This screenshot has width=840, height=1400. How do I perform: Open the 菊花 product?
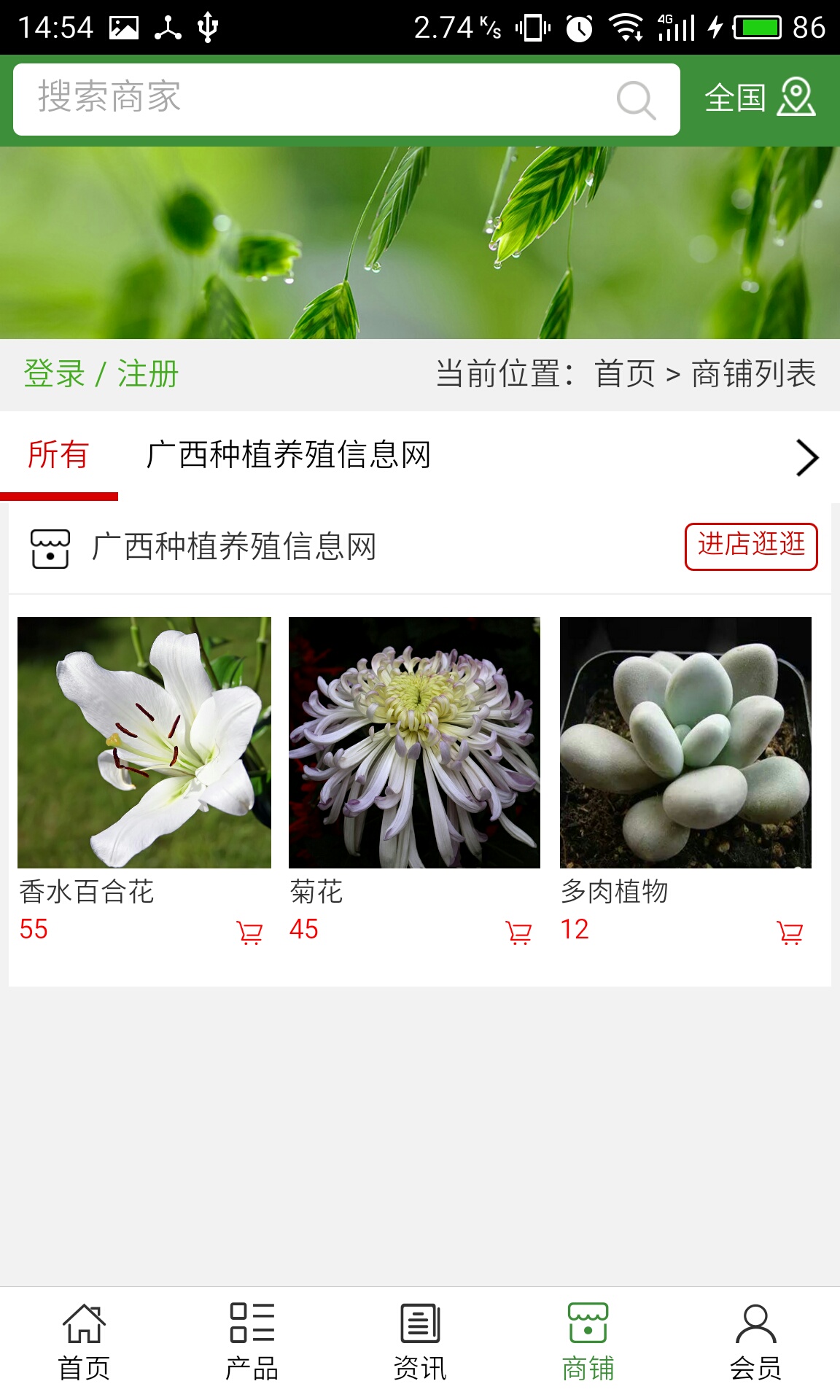click(414, 742)
